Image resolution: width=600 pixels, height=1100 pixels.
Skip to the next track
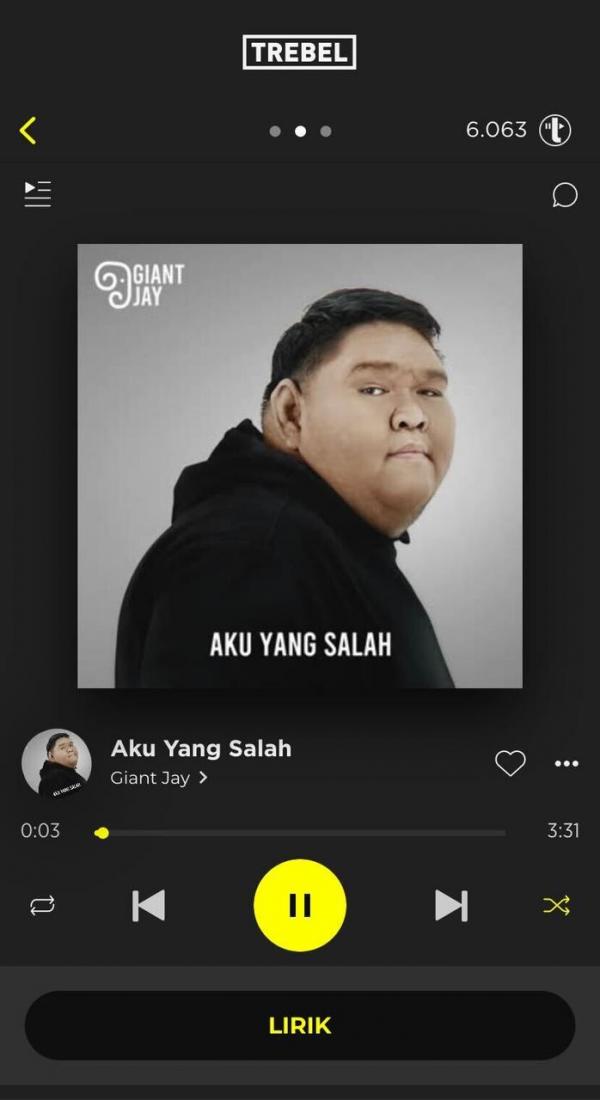tap(451, 906)
